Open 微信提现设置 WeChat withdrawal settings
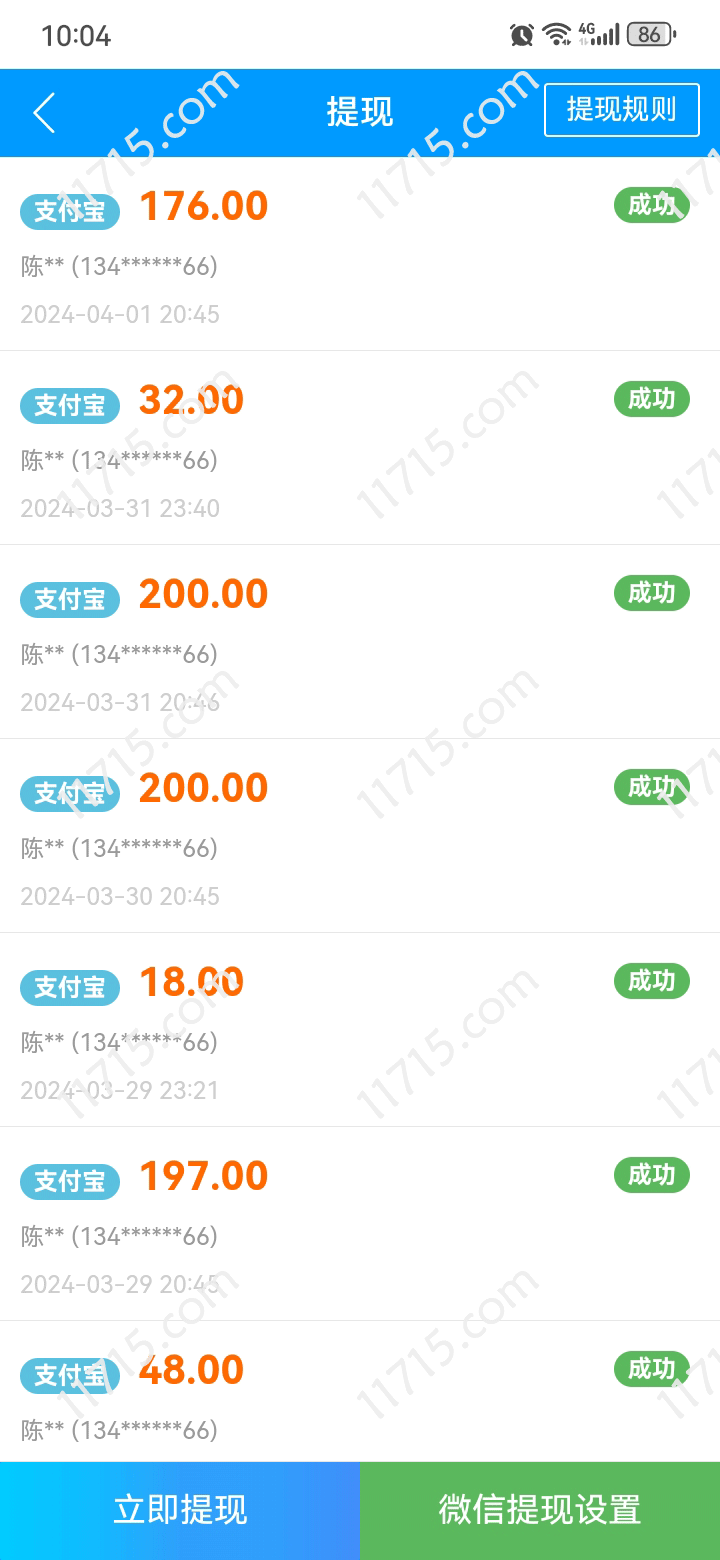The width and height of the screenshot is (720, 1560). (x=540, y=1510)
